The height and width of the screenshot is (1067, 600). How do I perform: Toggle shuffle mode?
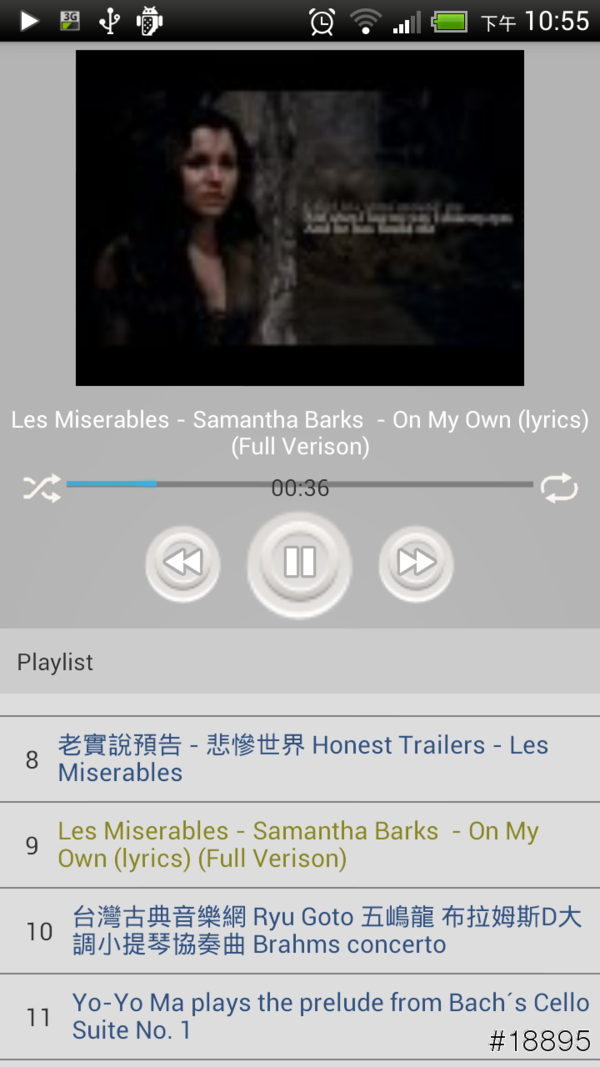tap(41, 488)
